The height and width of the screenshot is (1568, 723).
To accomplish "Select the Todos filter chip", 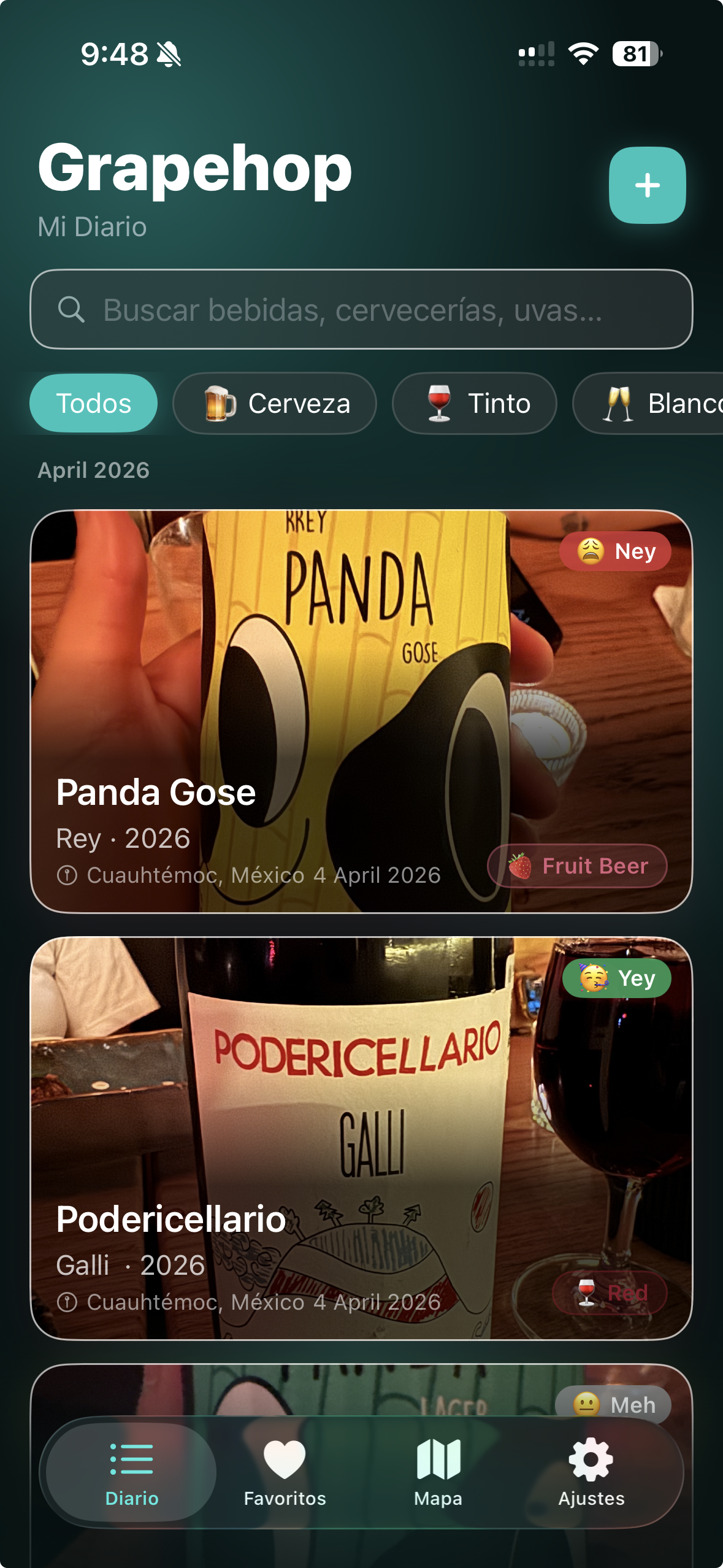I will click(93, 403).
